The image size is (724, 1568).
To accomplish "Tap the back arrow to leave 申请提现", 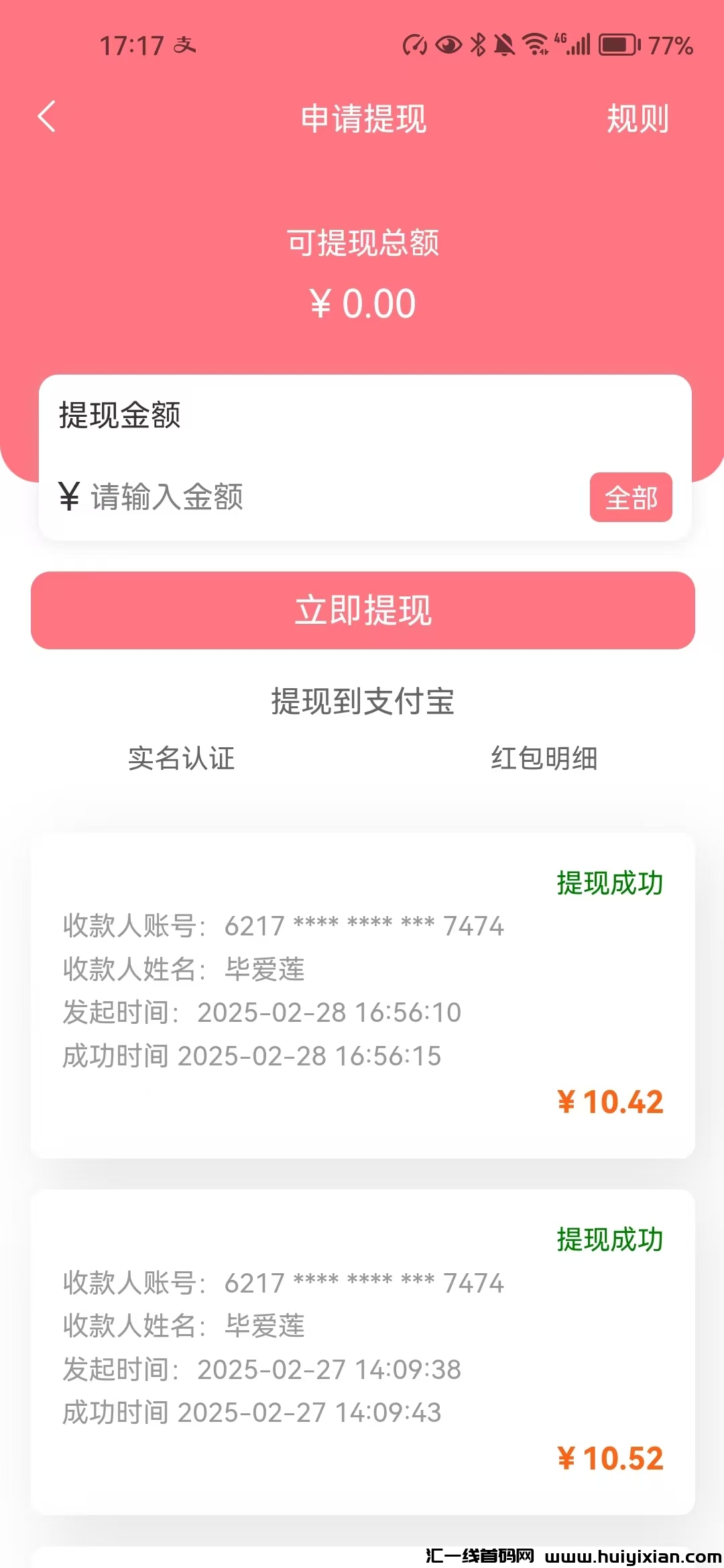I will tap(47, 117).
